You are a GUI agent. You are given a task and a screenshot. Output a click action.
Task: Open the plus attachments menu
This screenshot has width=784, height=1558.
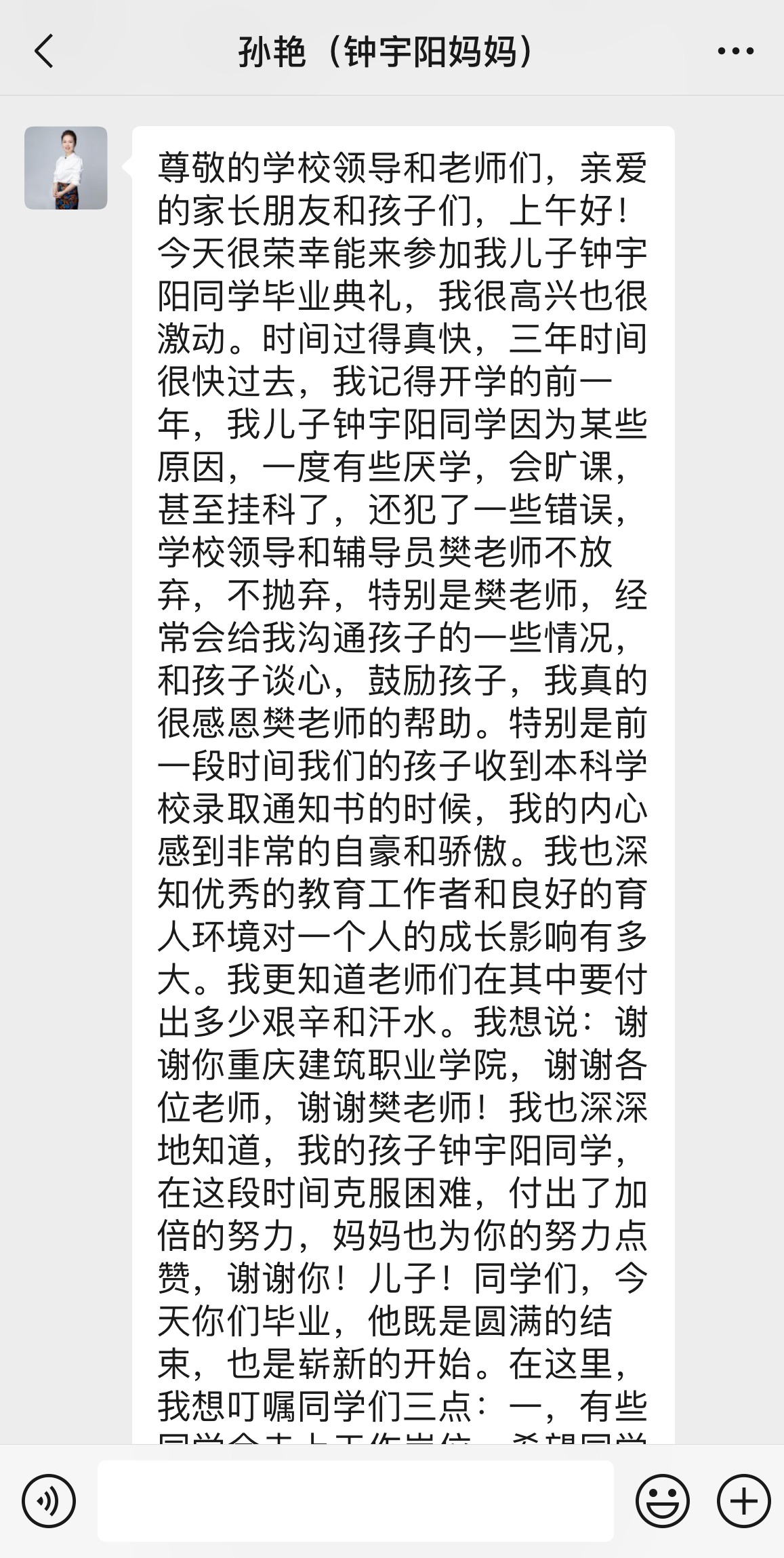click(x=743, y=1500)
